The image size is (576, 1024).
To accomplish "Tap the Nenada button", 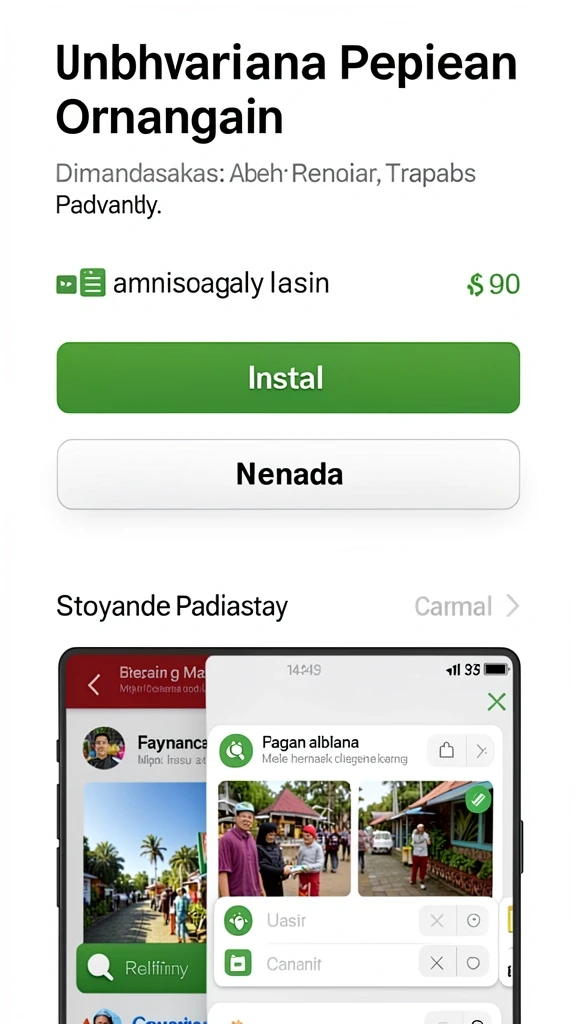I will (288, 474).
